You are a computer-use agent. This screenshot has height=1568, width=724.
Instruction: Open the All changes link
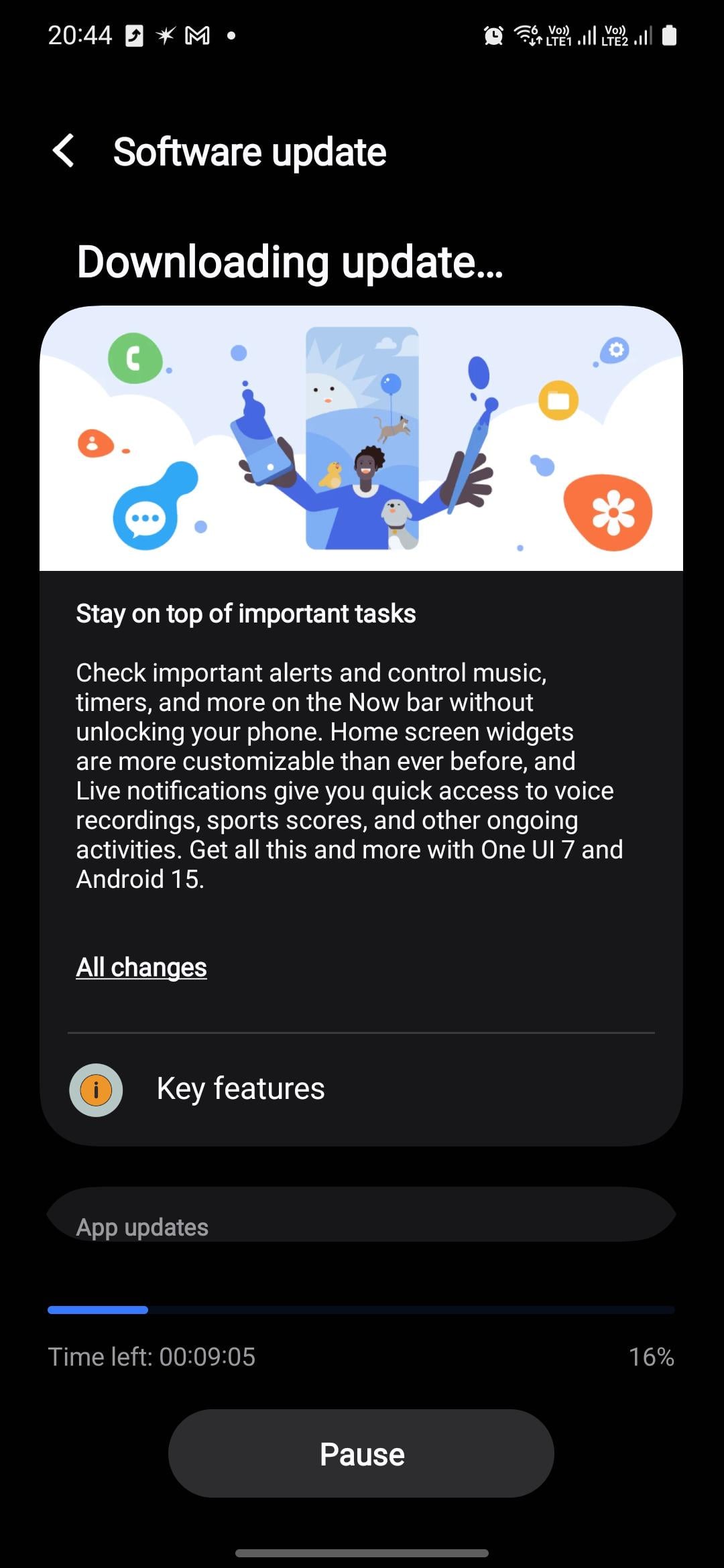pos(141,967)
